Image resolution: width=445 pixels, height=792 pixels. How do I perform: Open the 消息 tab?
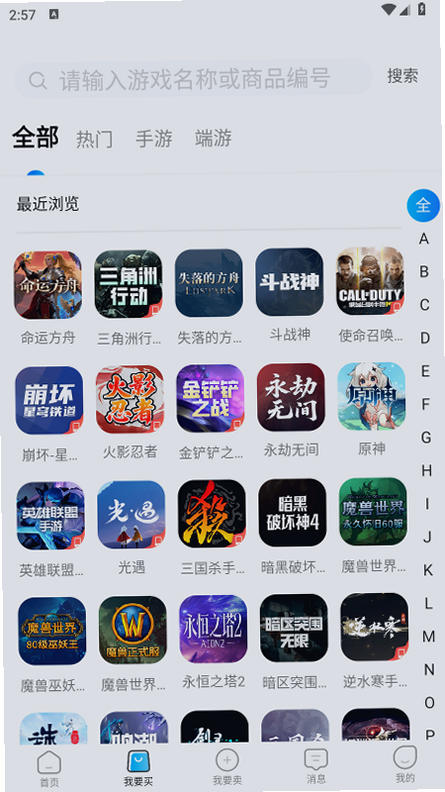point(316,767)
